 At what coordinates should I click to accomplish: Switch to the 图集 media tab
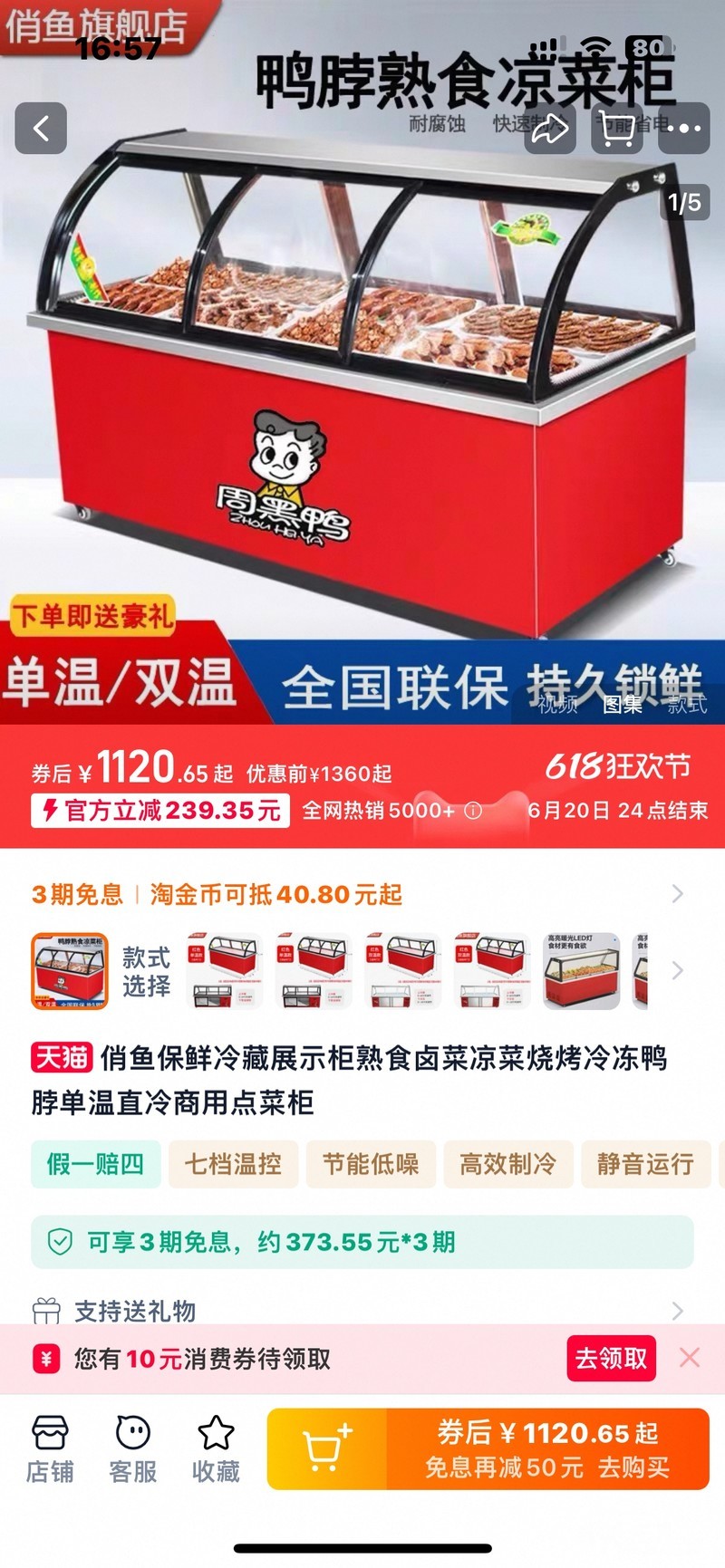[623, 704]
